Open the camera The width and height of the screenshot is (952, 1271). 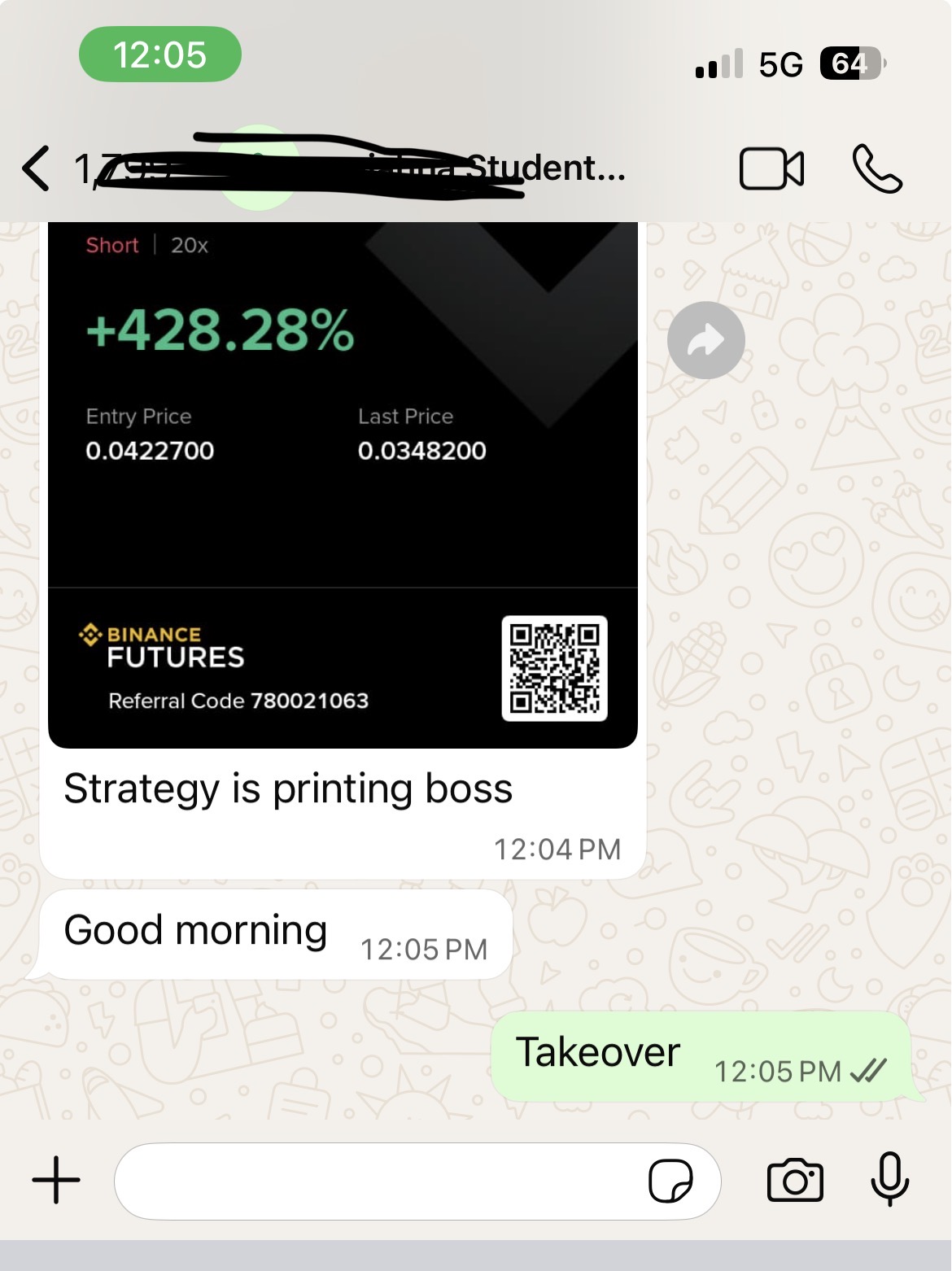[x=795, y=1181]
